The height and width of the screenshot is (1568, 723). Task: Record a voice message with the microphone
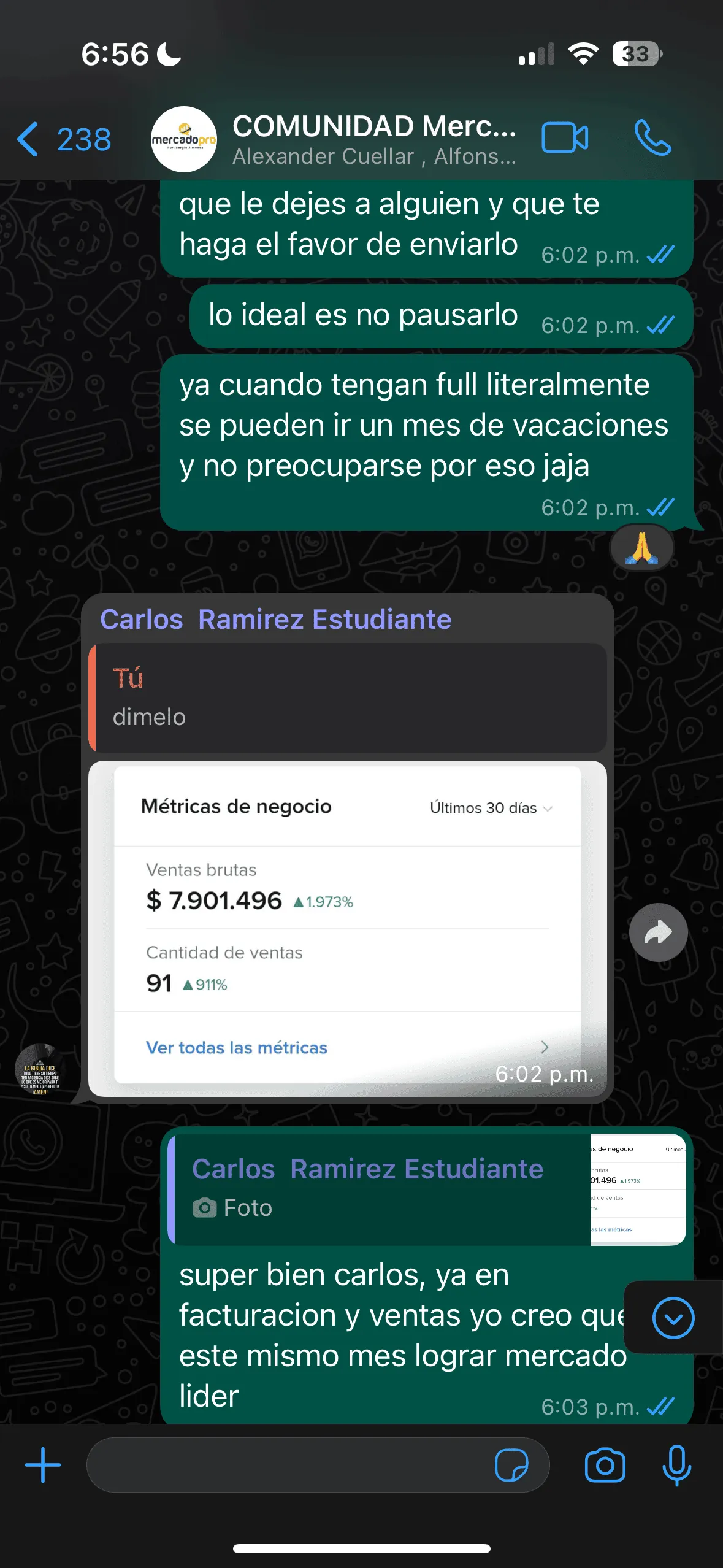[677, 1465]
